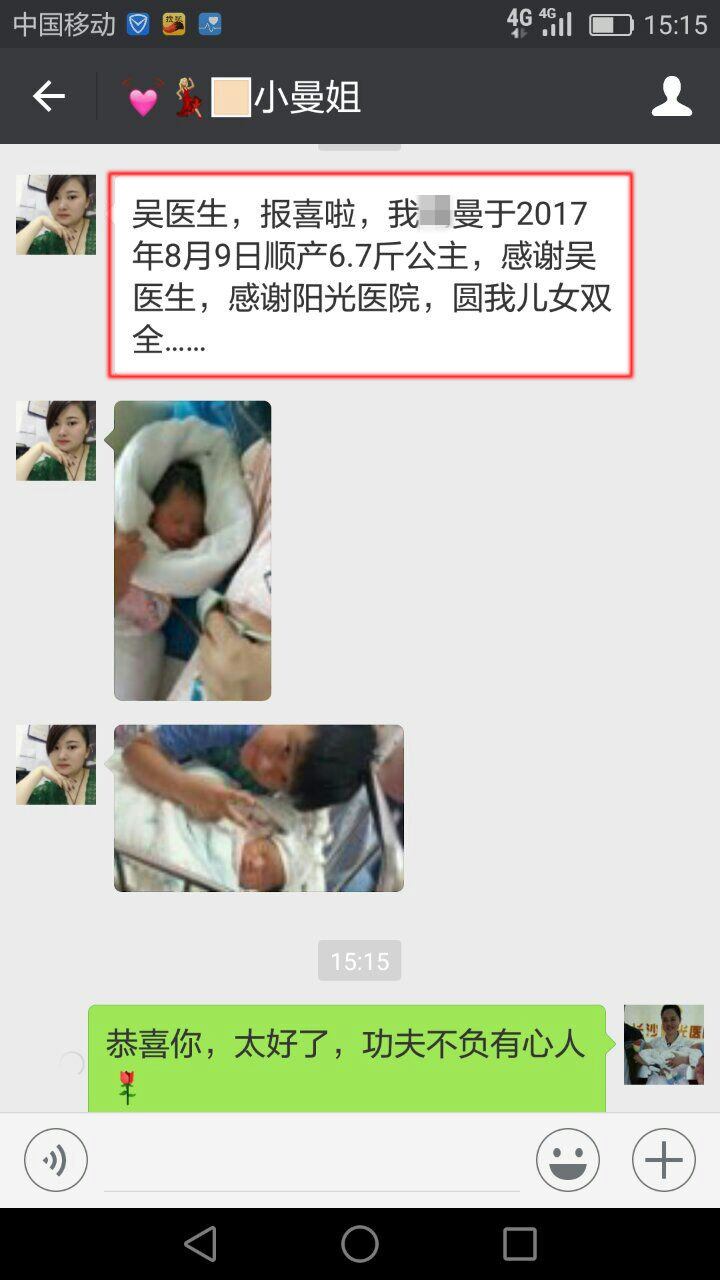
Task: Open the plus attachment menu
Action: coord(663,1160)
